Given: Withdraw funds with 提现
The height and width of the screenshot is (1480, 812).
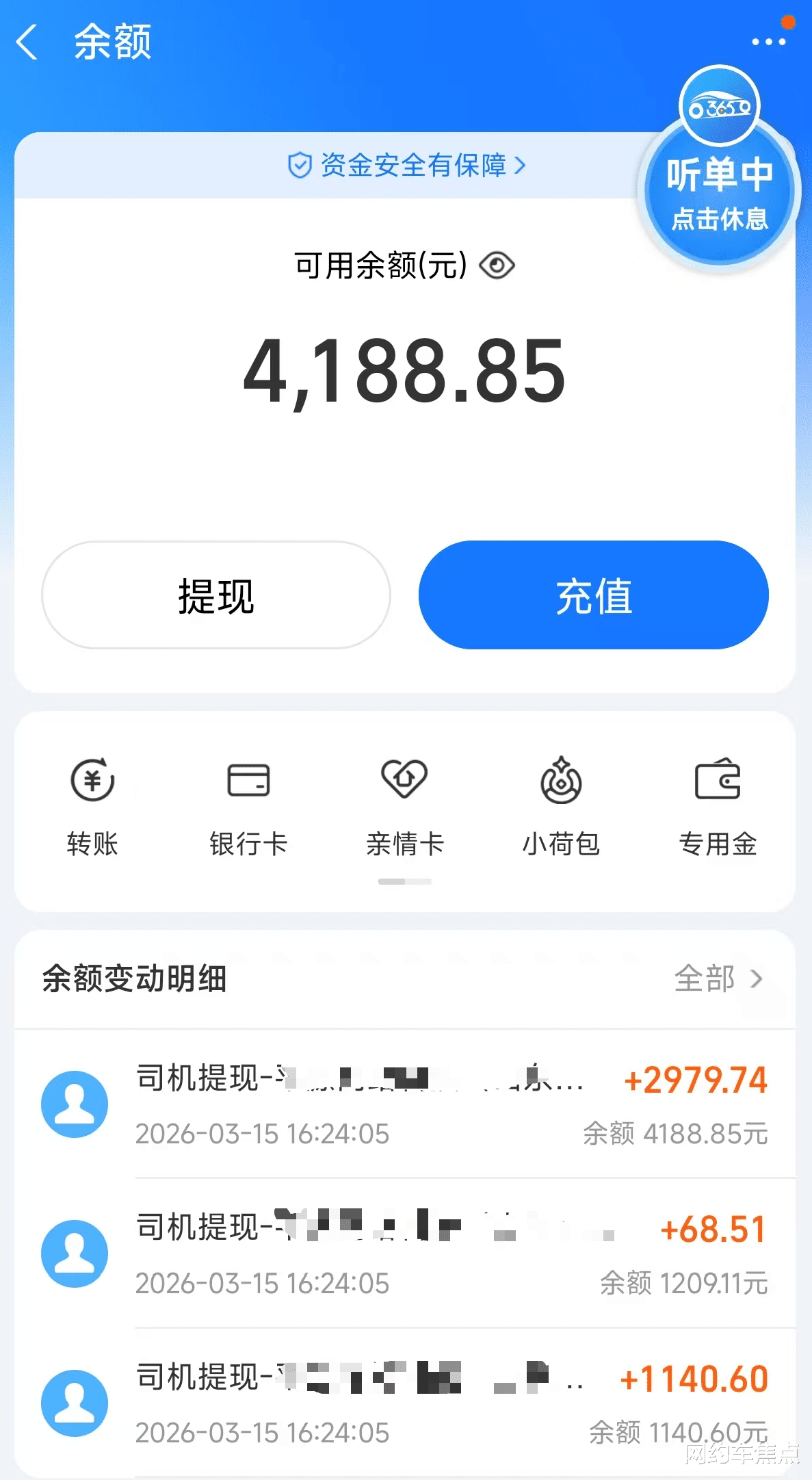Looking at the screenshot, I should [x=216, y=595].
